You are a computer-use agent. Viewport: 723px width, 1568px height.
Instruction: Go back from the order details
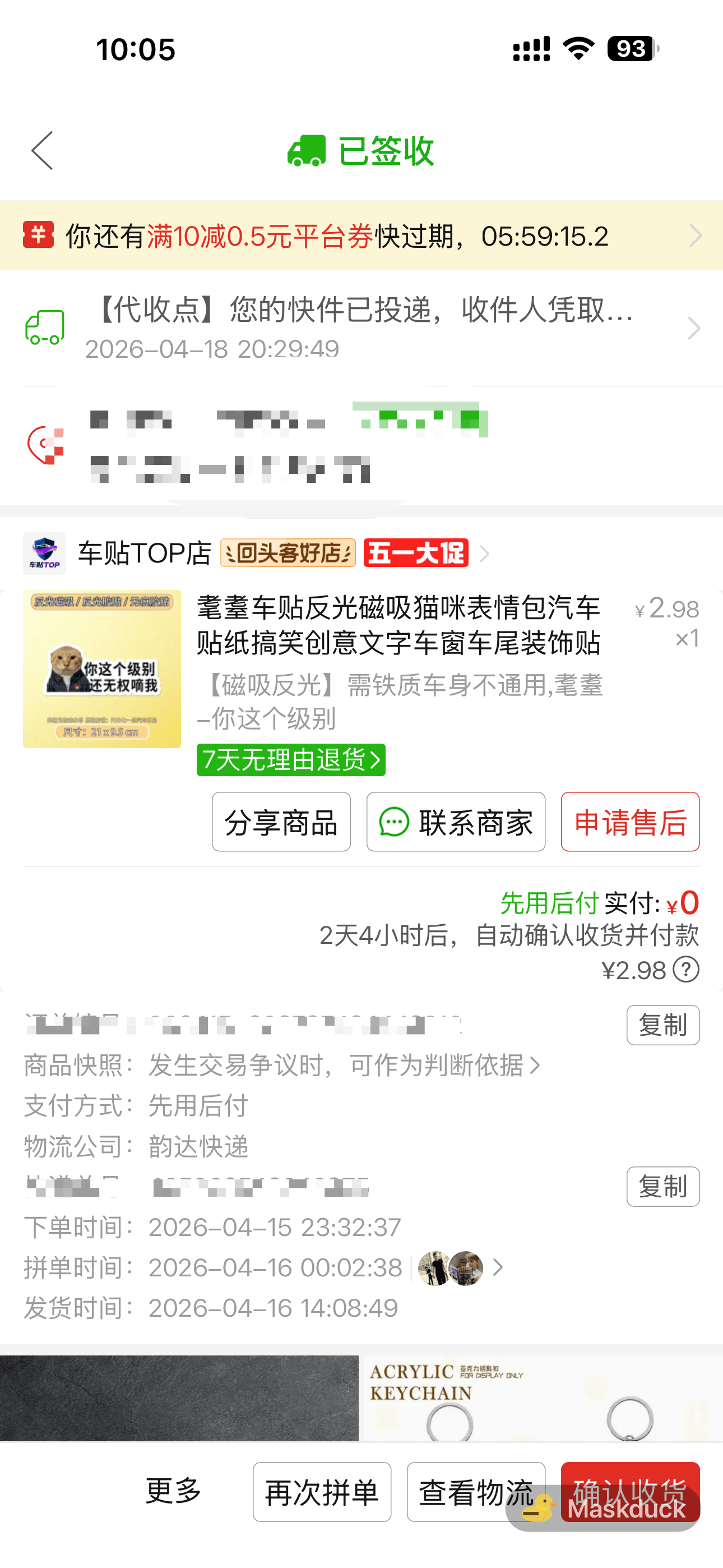click(43, 150)
